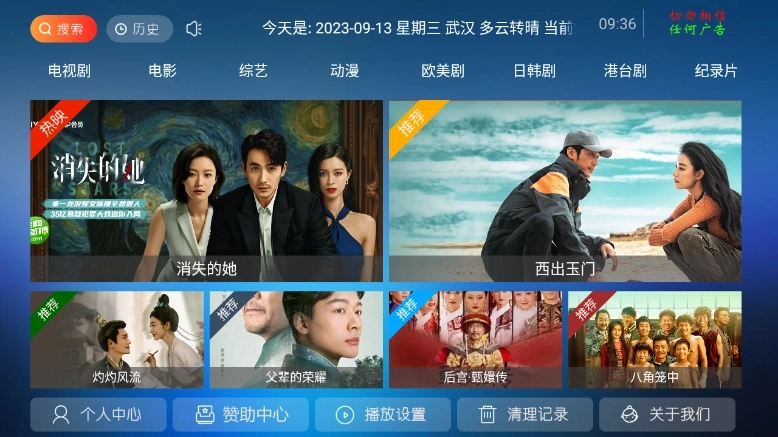This screenshot has width=778, height=437.
Task: Go to 个人中心
Action: point(97,414)
